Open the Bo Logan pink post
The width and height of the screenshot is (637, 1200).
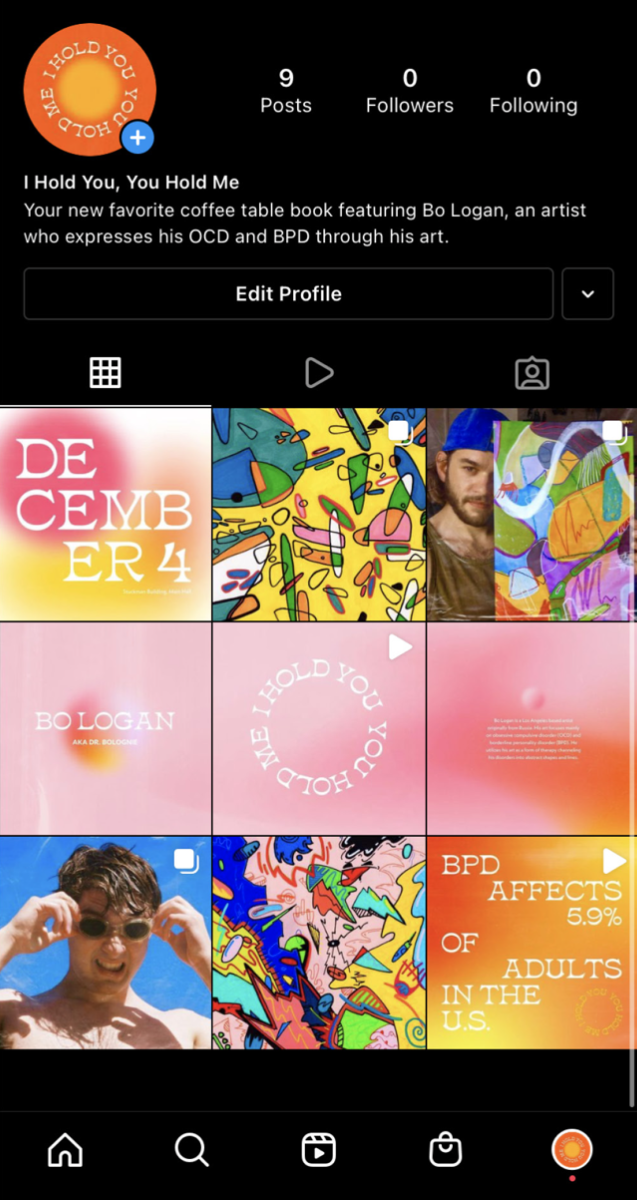pos(105,728)
